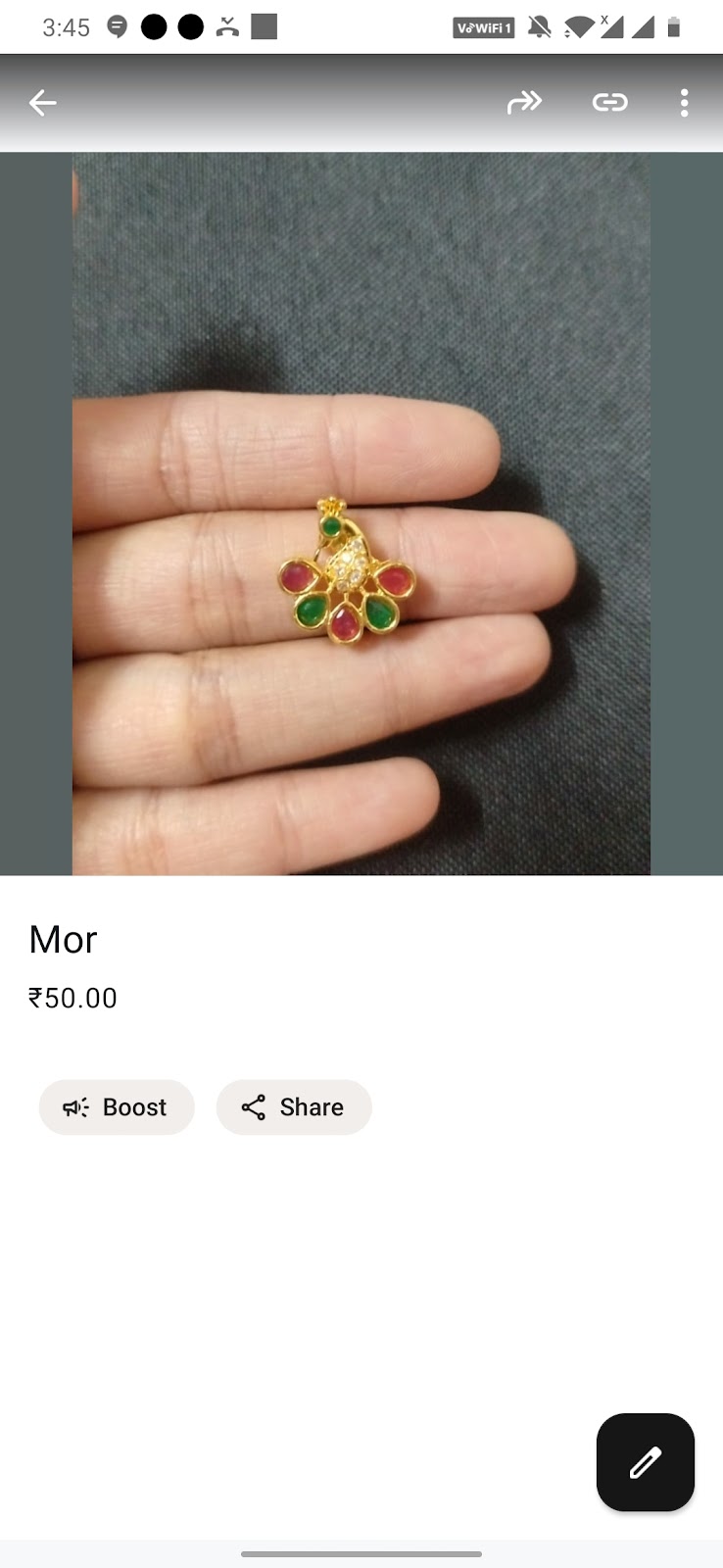Go back using the top arrow

42,103
